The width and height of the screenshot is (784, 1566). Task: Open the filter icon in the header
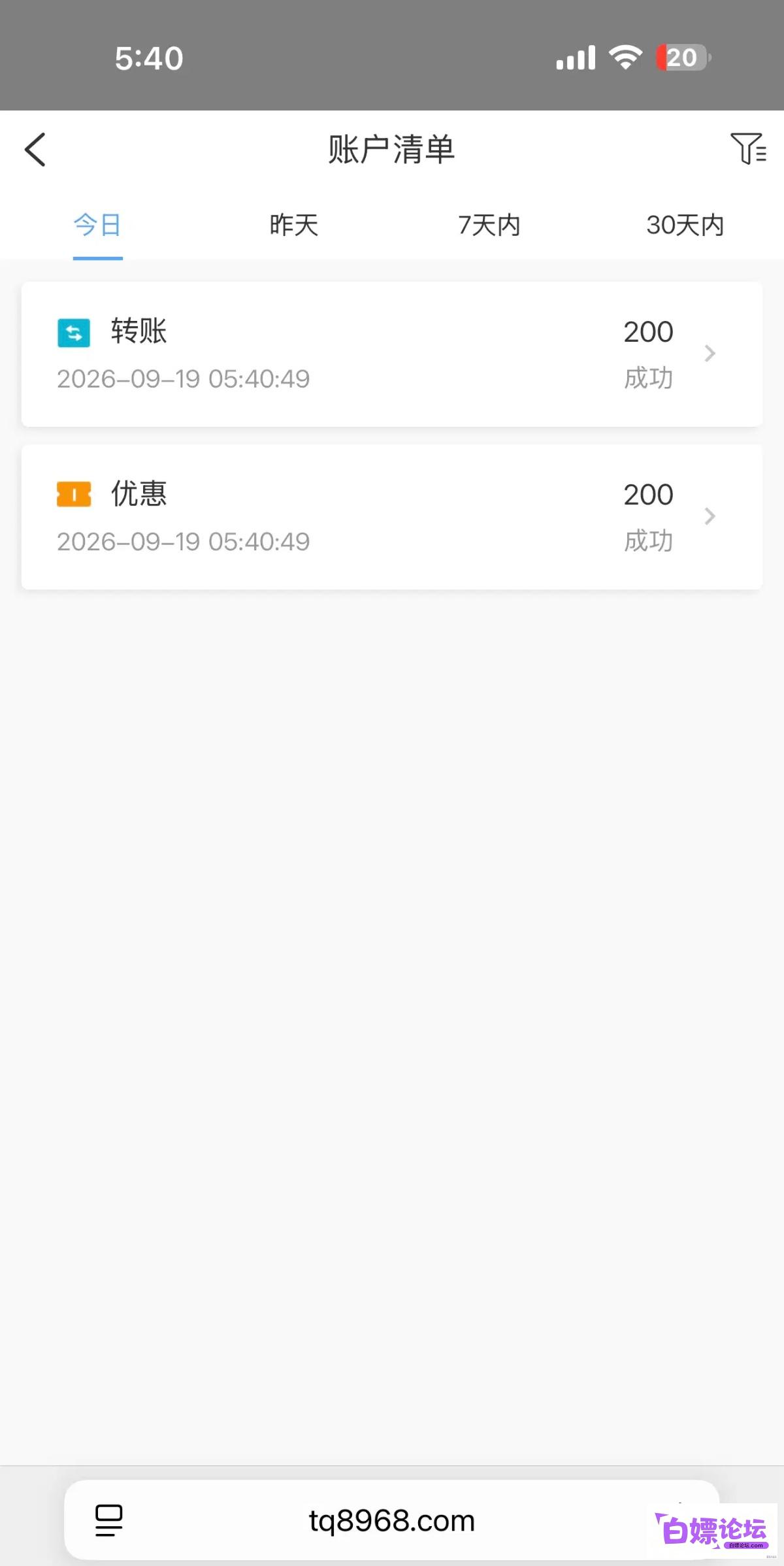click(x=748, y=148)
